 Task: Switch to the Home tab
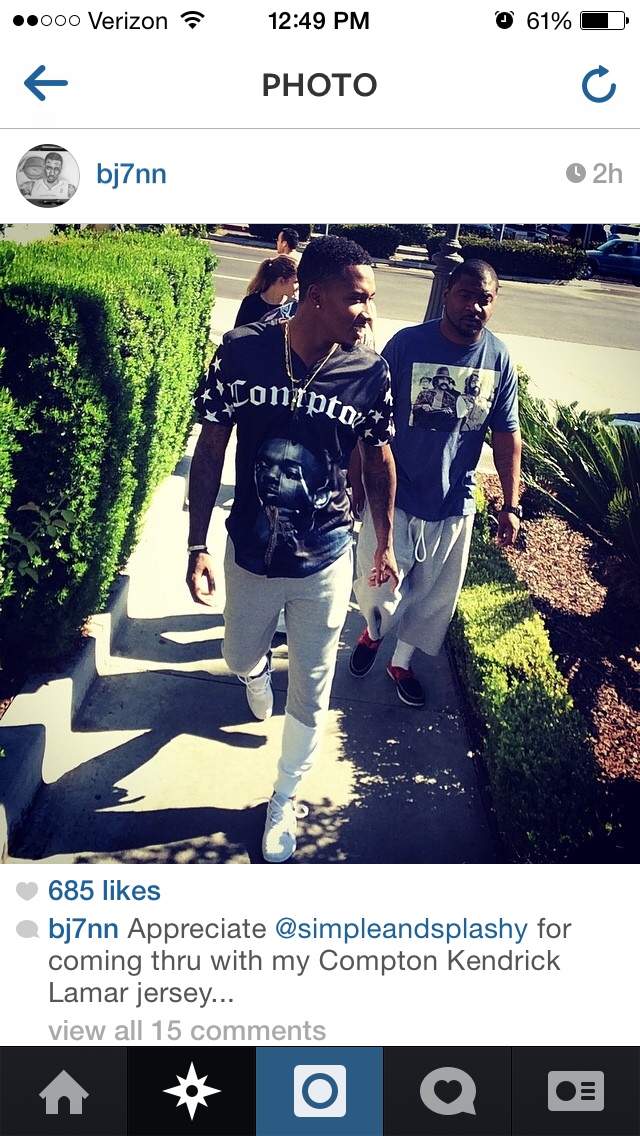pos(64,1091)
